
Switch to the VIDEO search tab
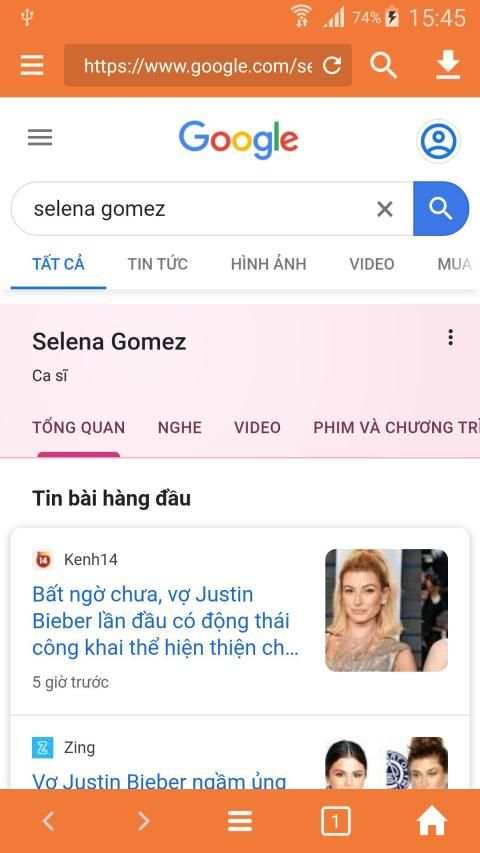pyautogui.click(x=372, y=264)
